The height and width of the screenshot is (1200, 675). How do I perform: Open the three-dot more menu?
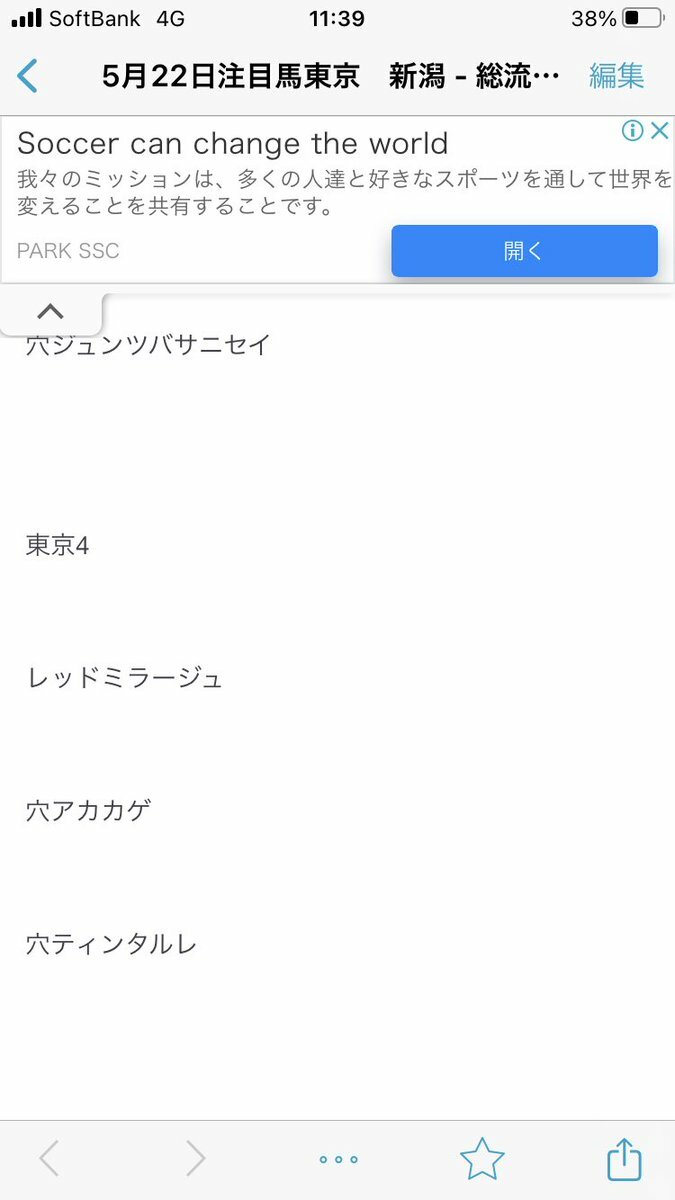(338, 1160)
